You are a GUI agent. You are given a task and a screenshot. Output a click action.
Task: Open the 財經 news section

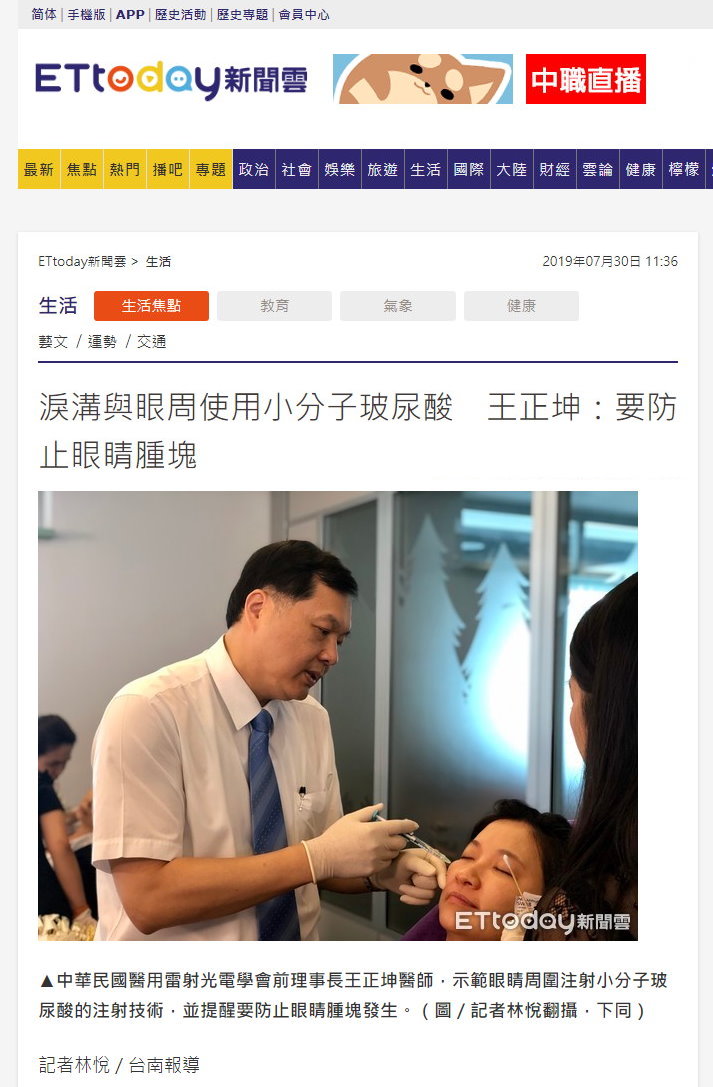tap(555, 170)
